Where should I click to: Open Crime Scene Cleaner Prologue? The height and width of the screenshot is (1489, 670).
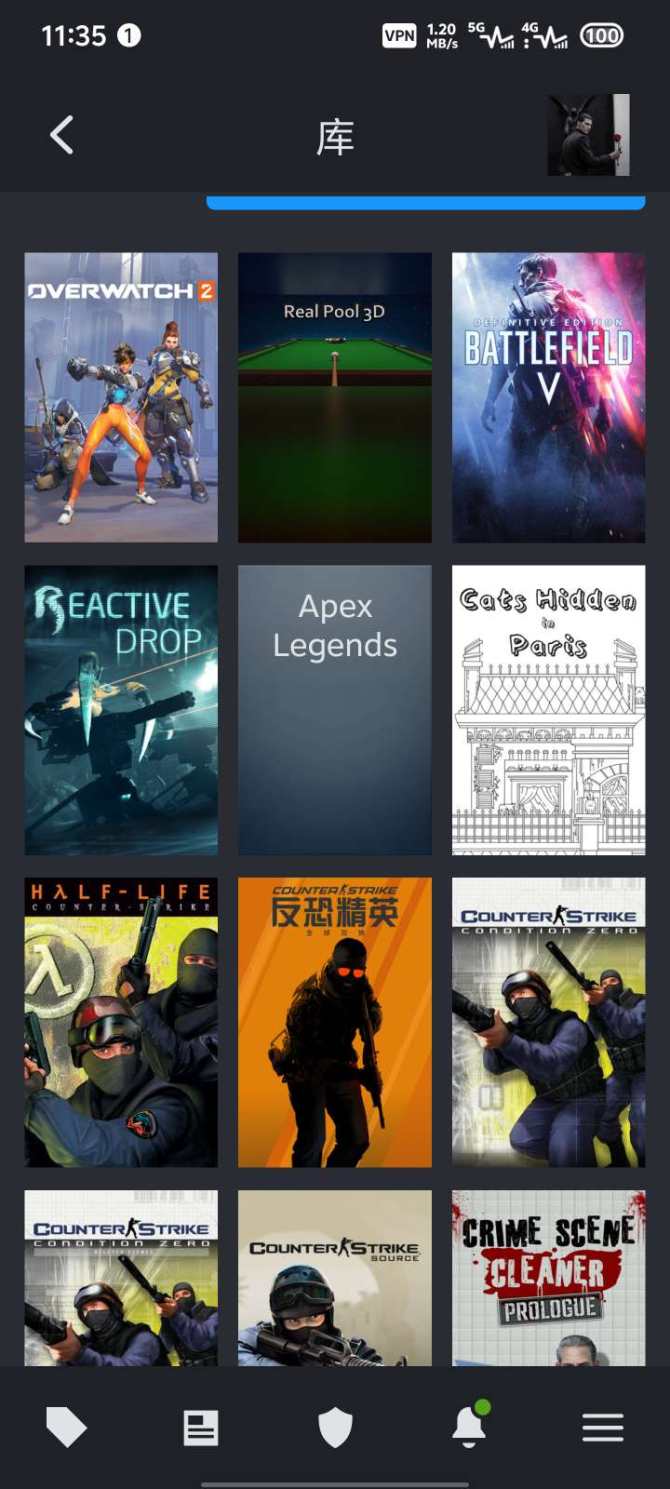(x=548, y=1278)
